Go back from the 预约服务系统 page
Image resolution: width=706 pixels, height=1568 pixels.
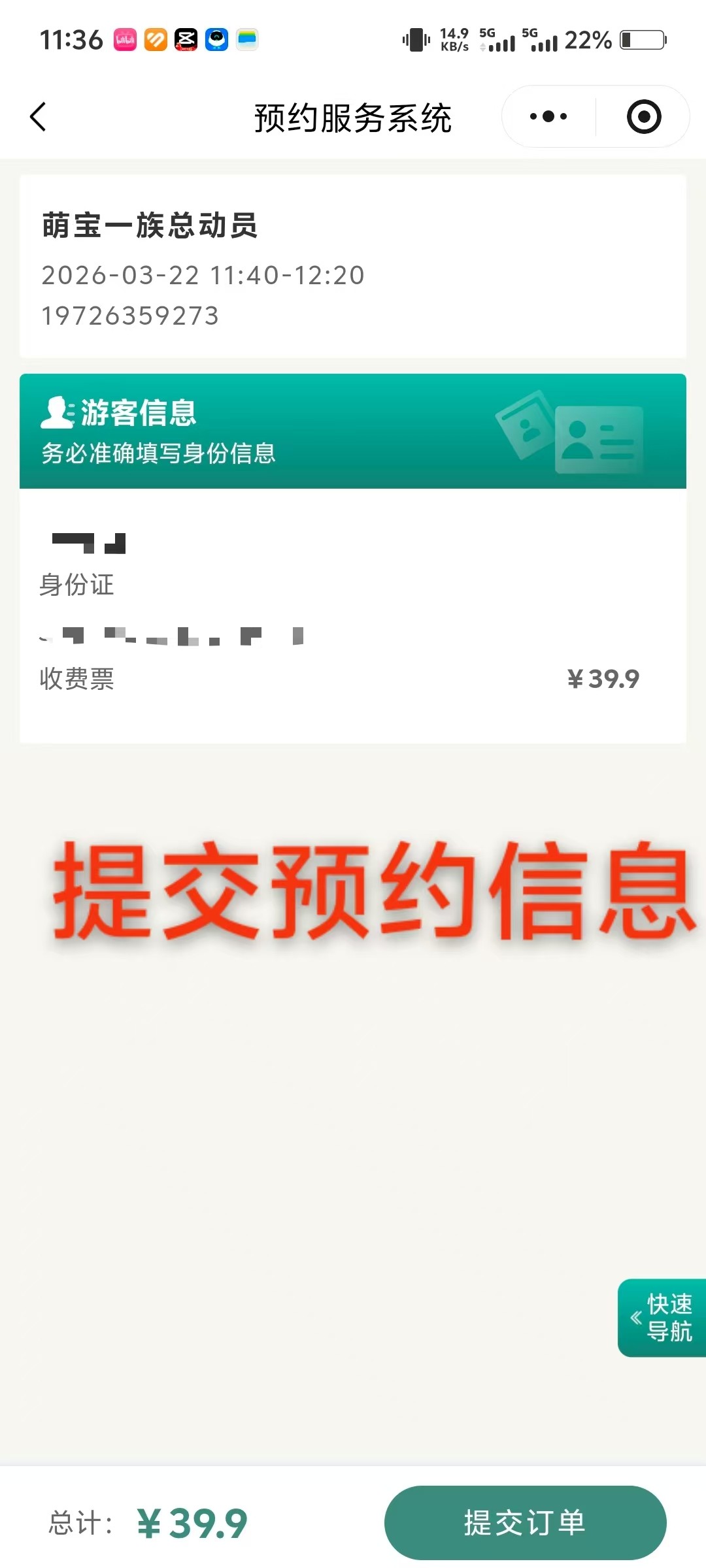click(38, 117)
